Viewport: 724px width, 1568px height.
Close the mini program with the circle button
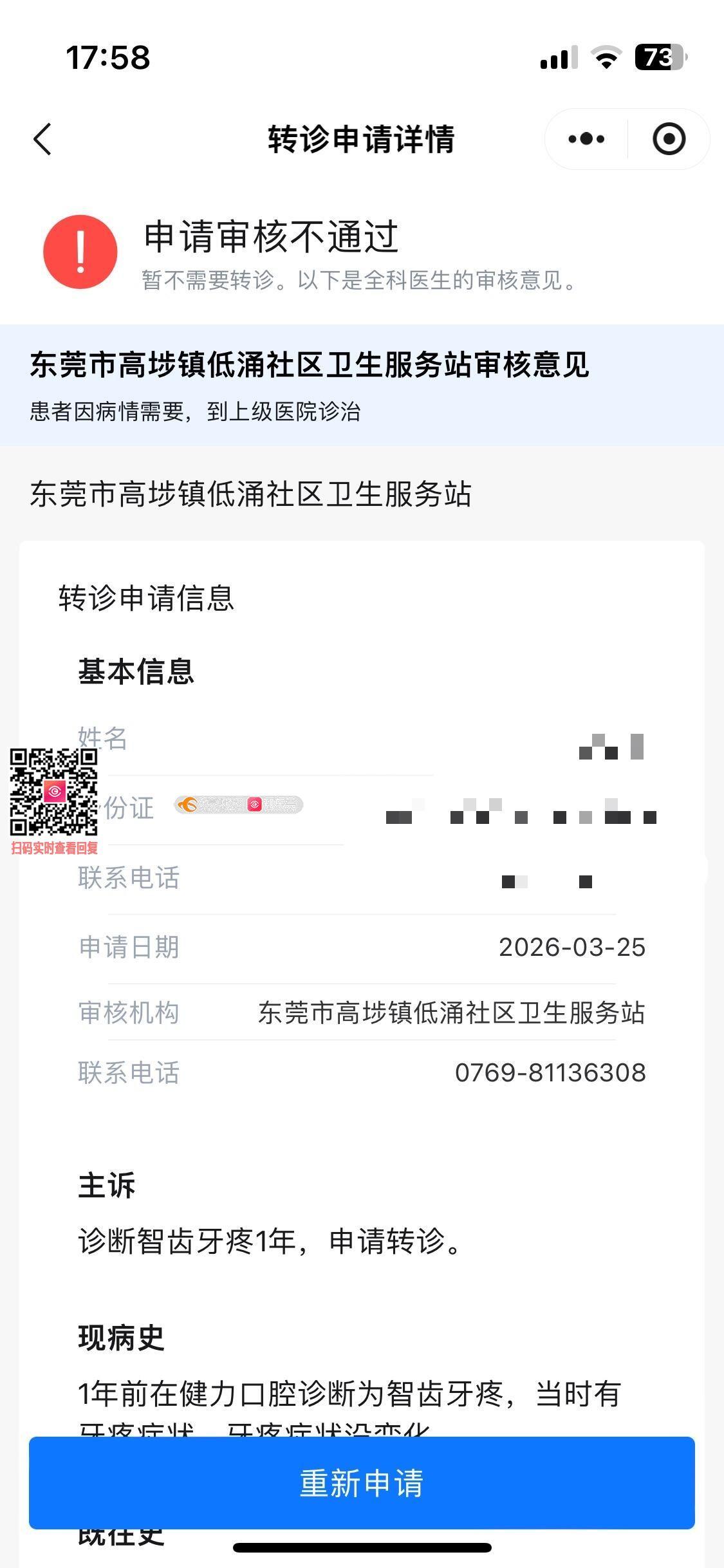[x=669, y=139]
